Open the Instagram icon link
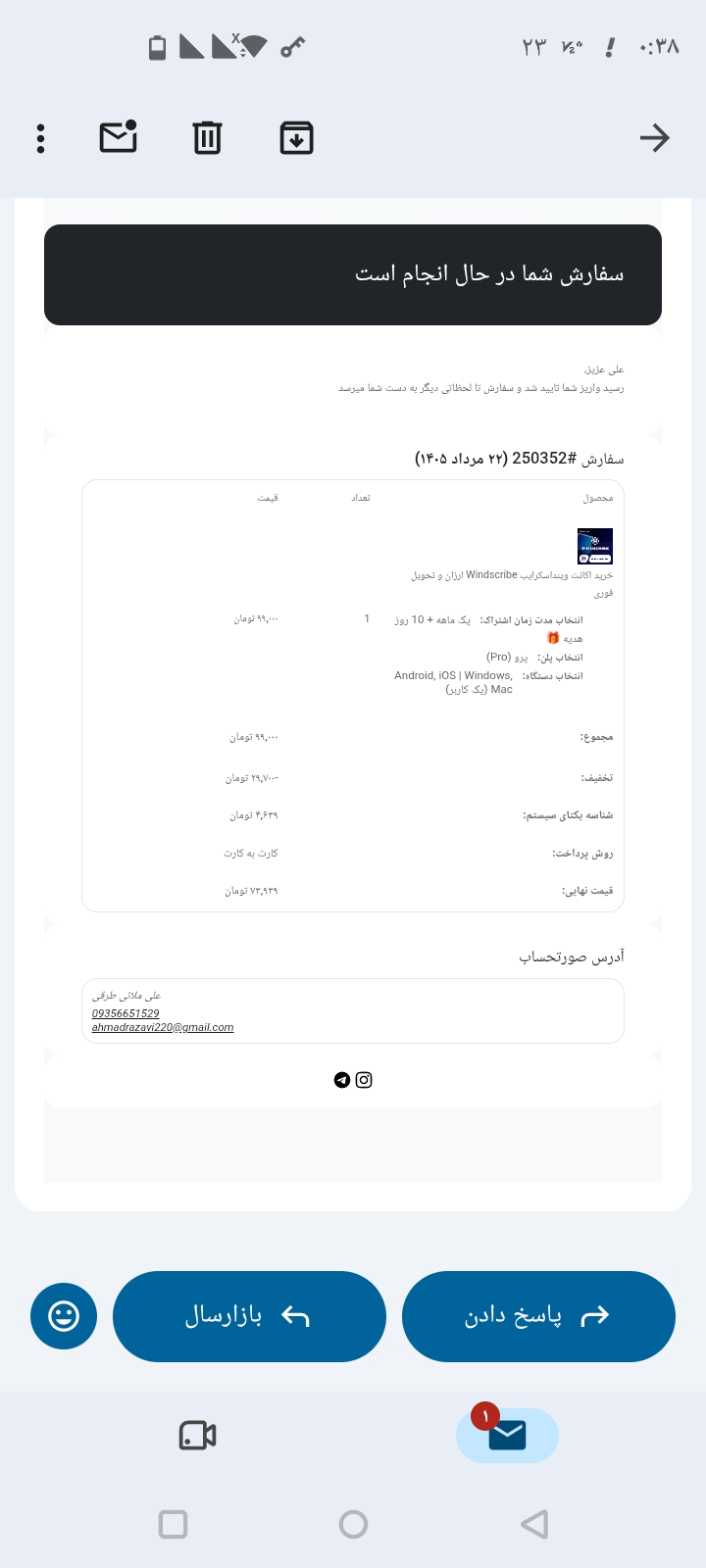Viewport: 706px width, 1568px height. (364, 1080)
